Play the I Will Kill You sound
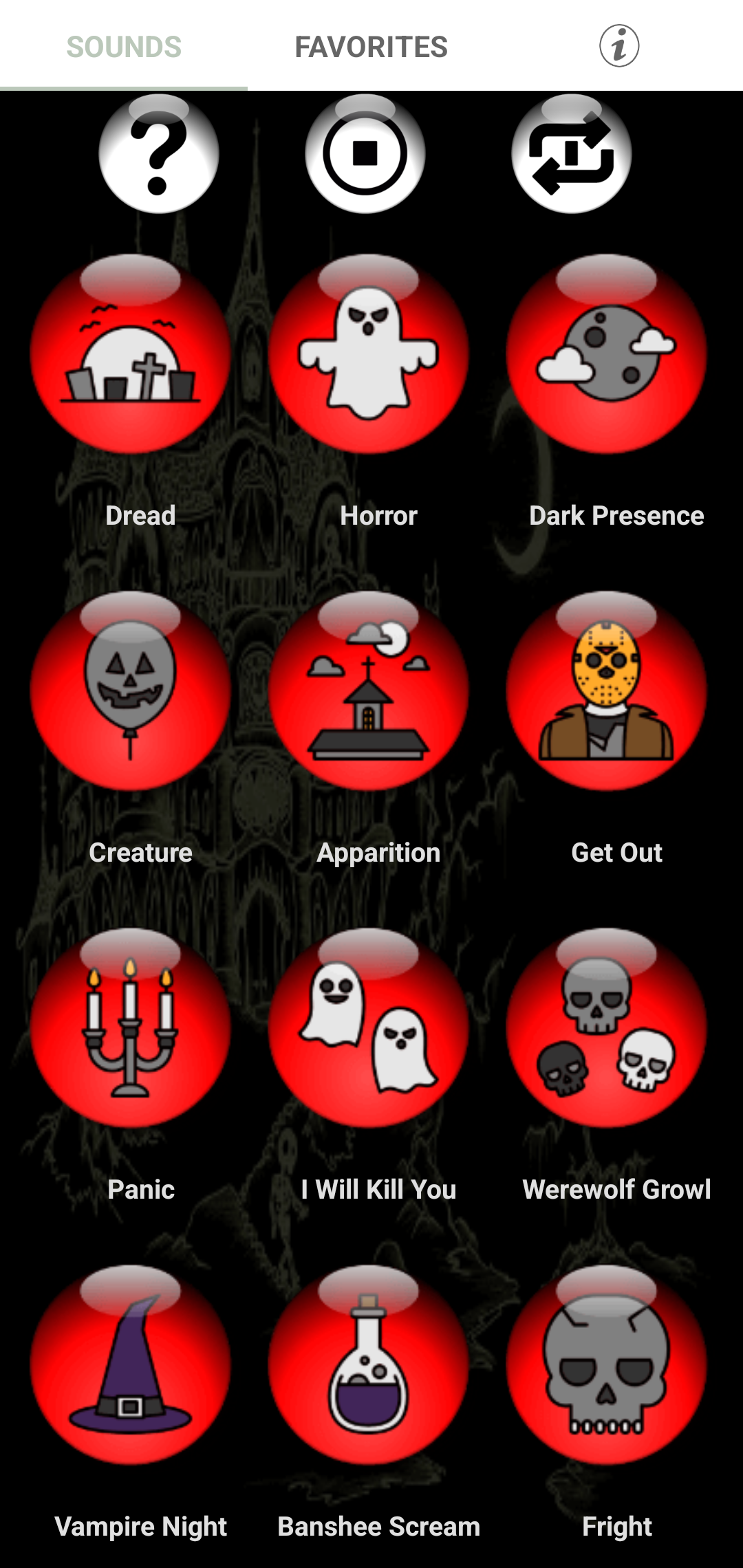 [x=369, y=1028]
